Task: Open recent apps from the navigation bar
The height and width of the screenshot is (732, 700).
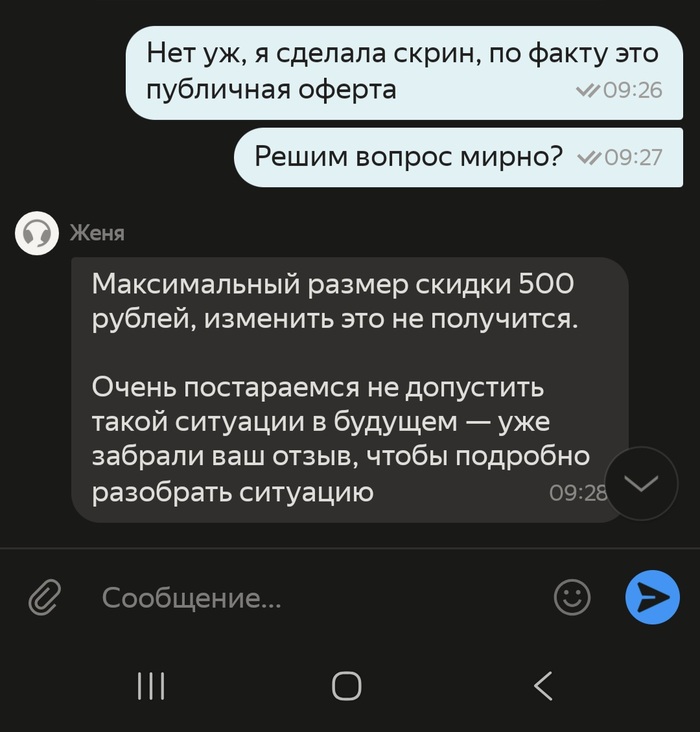Action: click(x=150, y=685)
